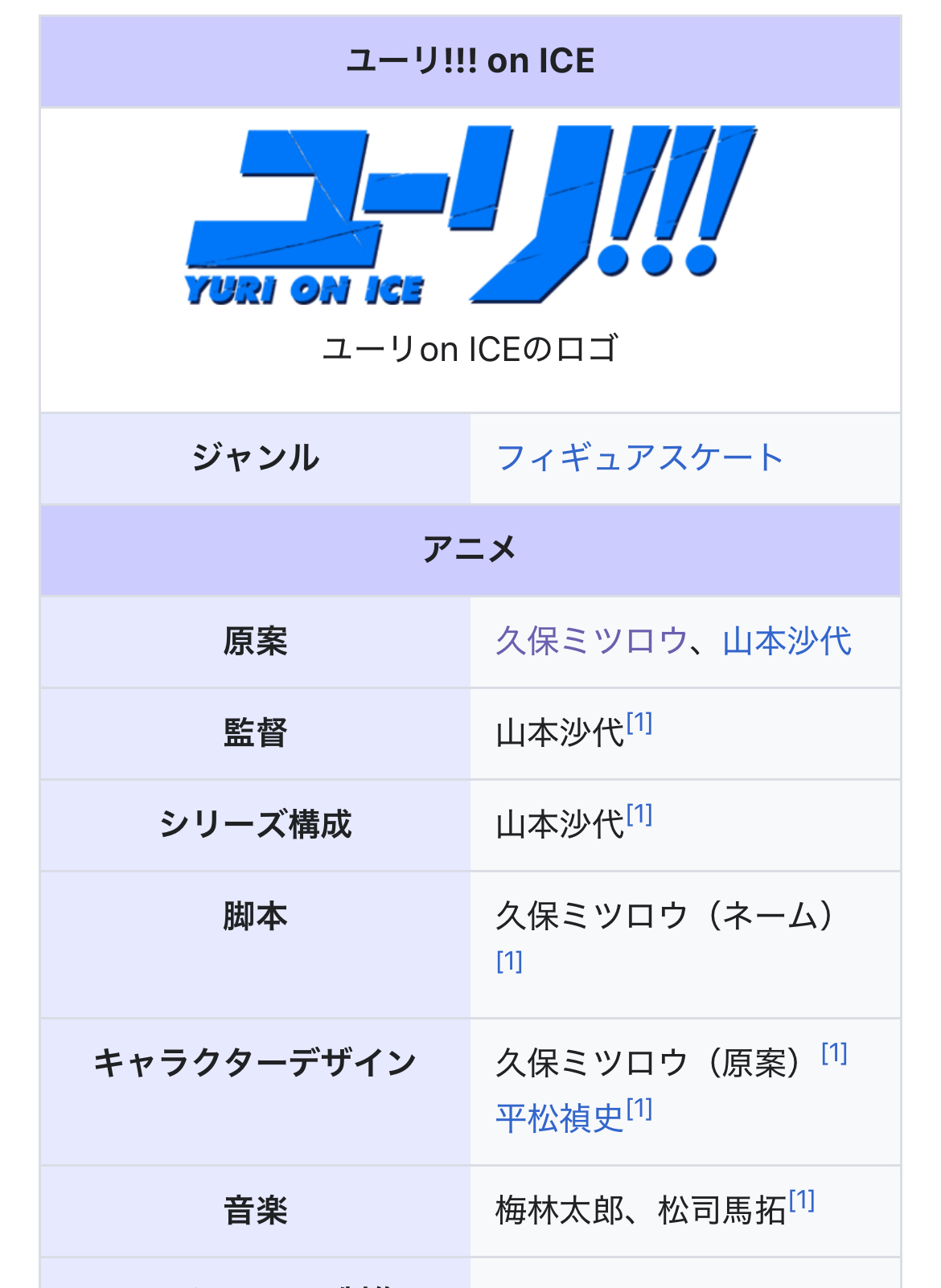Open 久保ミツロウ link in 原案 row
Image resolution: width=941 pixels, height=1288 pixels.
click(591, 641)
